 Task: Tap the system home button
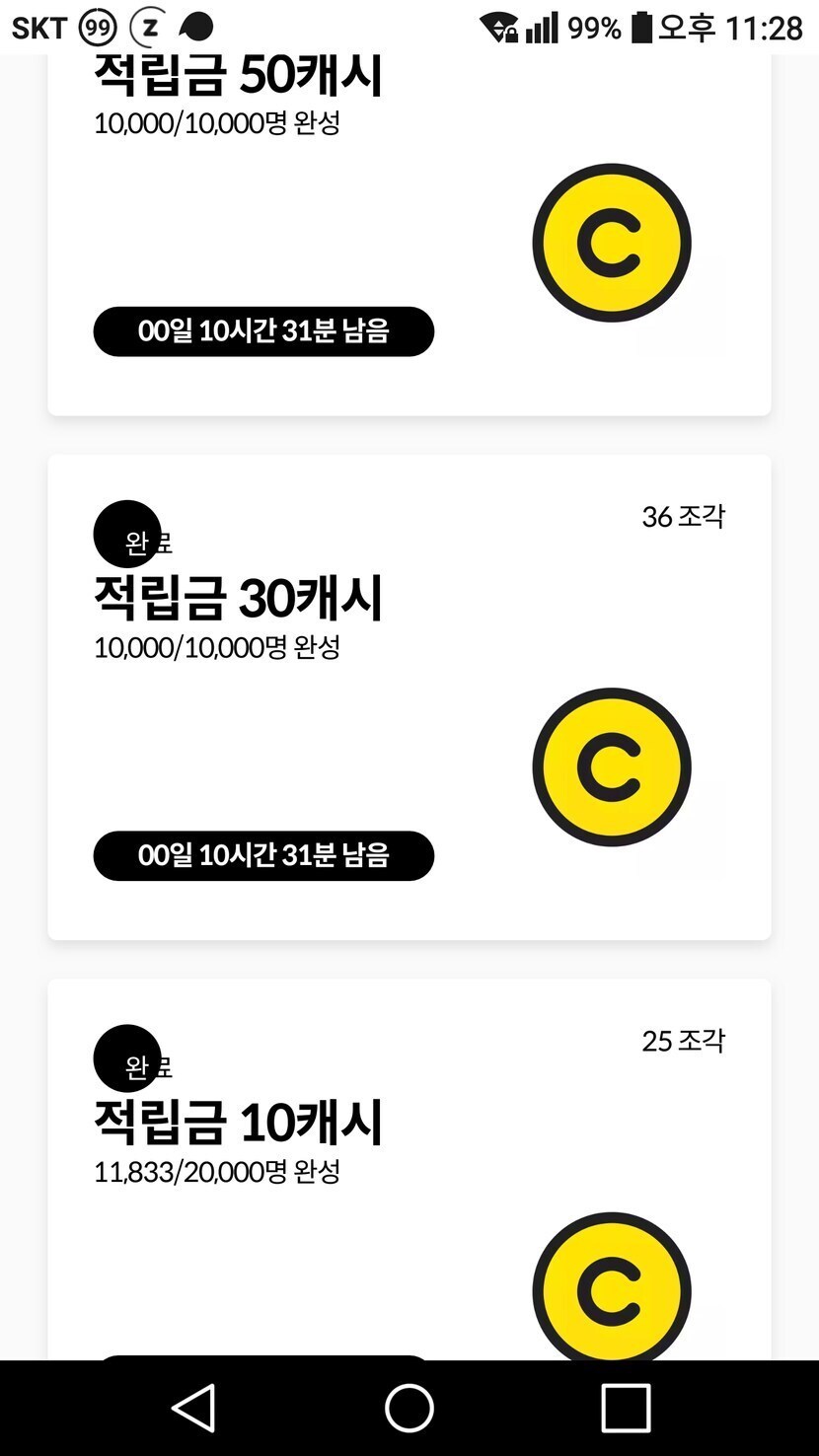(x=409, y=1407)
